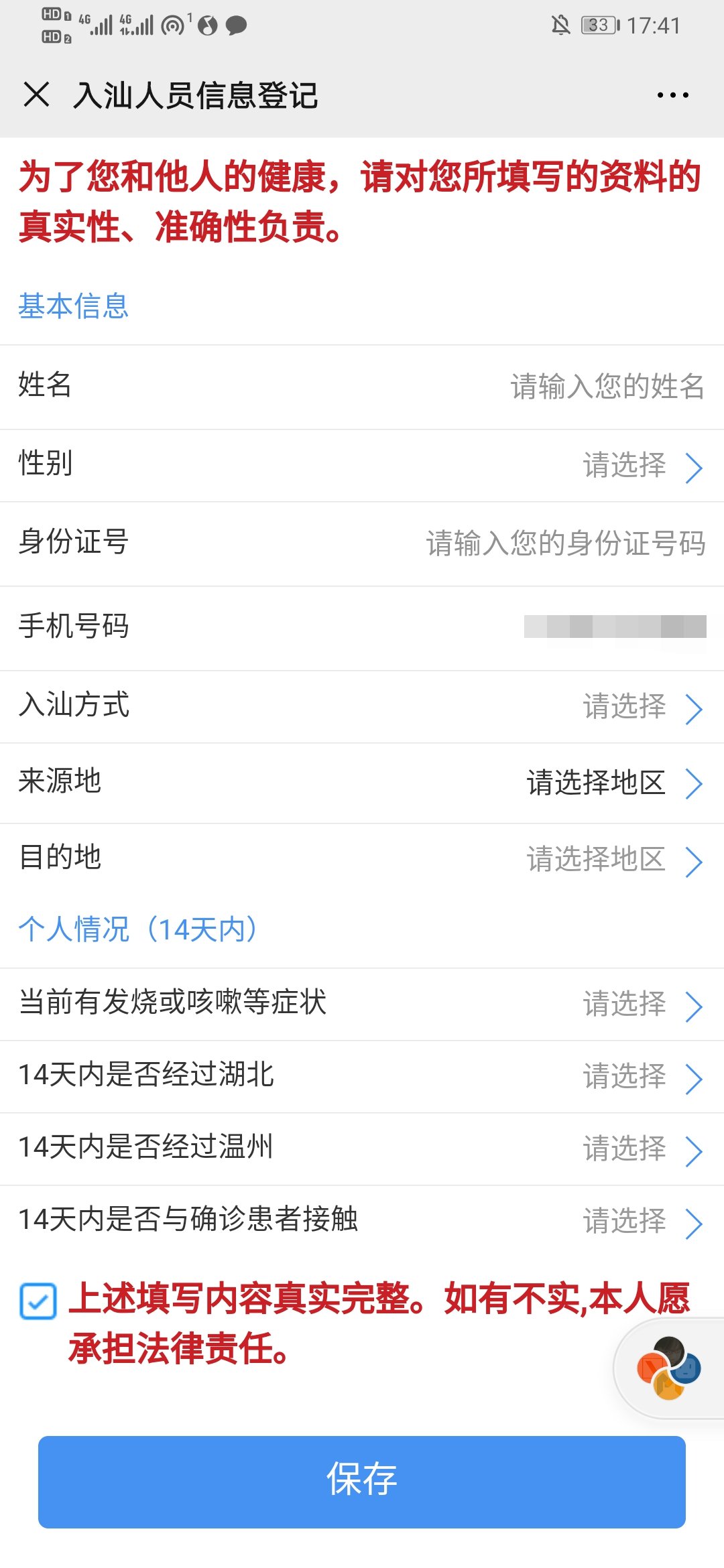Focus the 身份证号 ID number field

click(x=565, y=543)
